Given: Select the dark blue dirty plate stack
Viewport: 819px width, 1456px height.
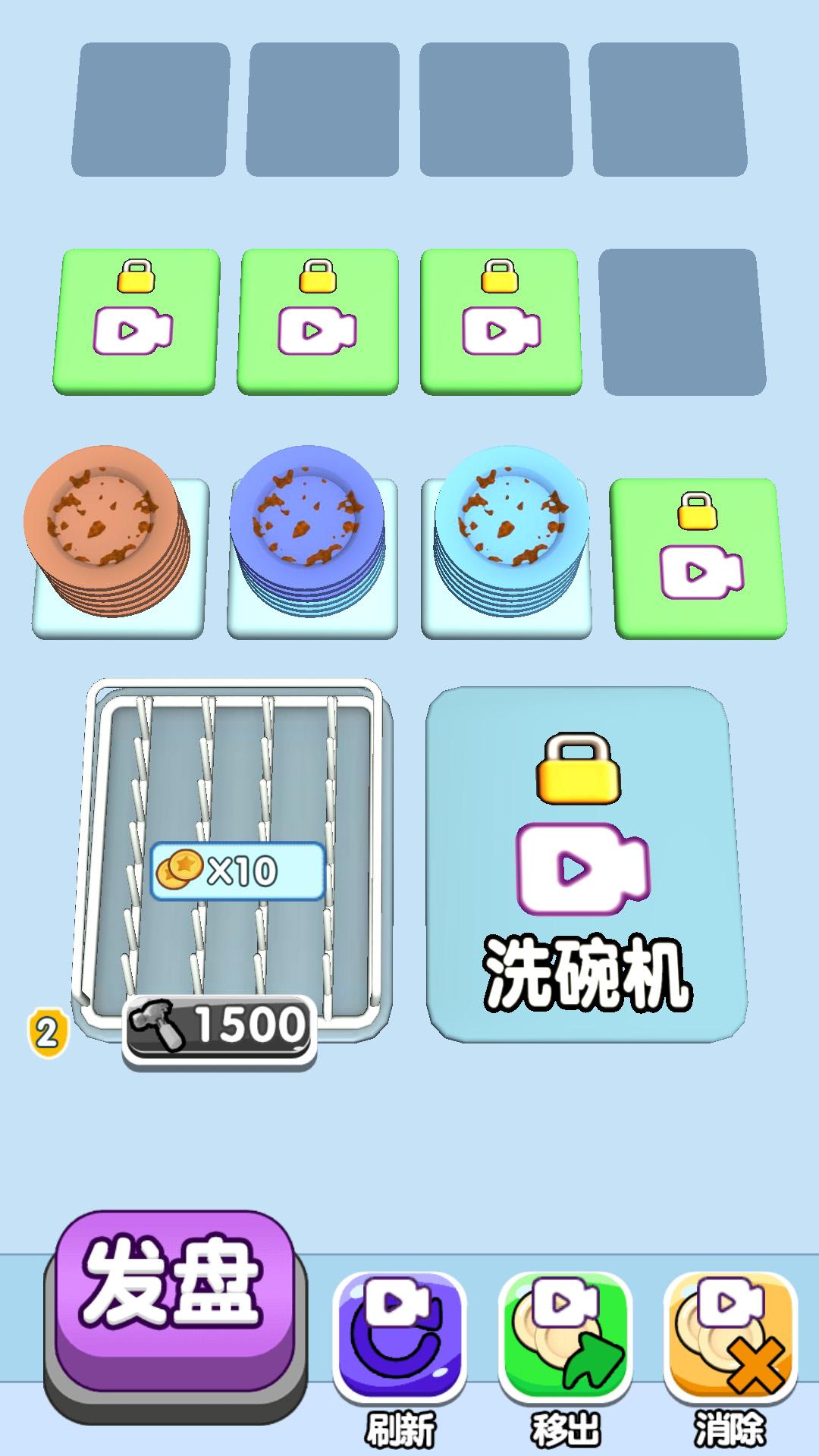Looking at the screenshot, I should coord(307,528).
